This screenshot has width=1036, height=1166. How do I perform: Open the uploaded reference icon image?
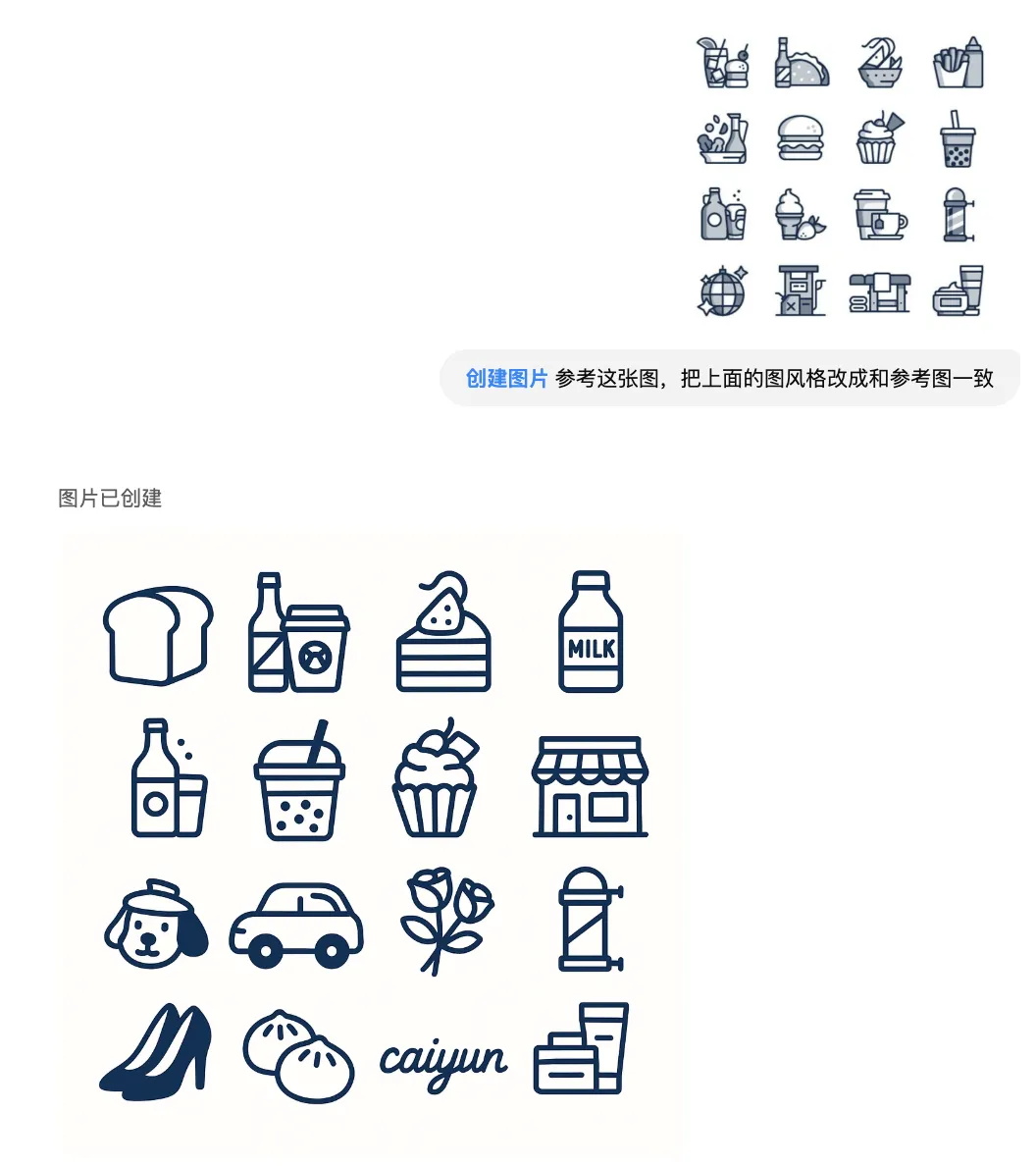click(x=840, y=177)
